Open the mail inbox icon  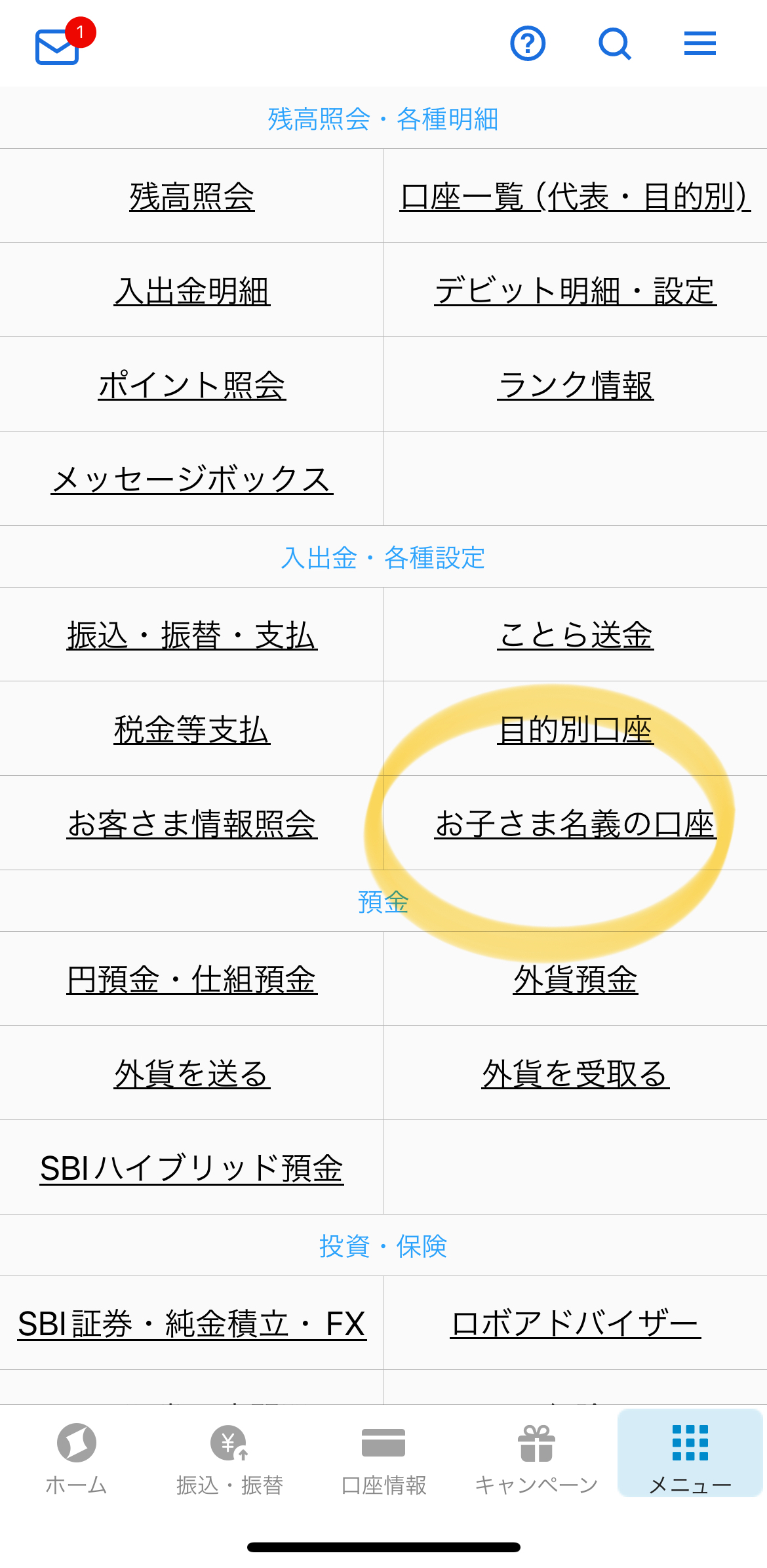click(58, 46)
